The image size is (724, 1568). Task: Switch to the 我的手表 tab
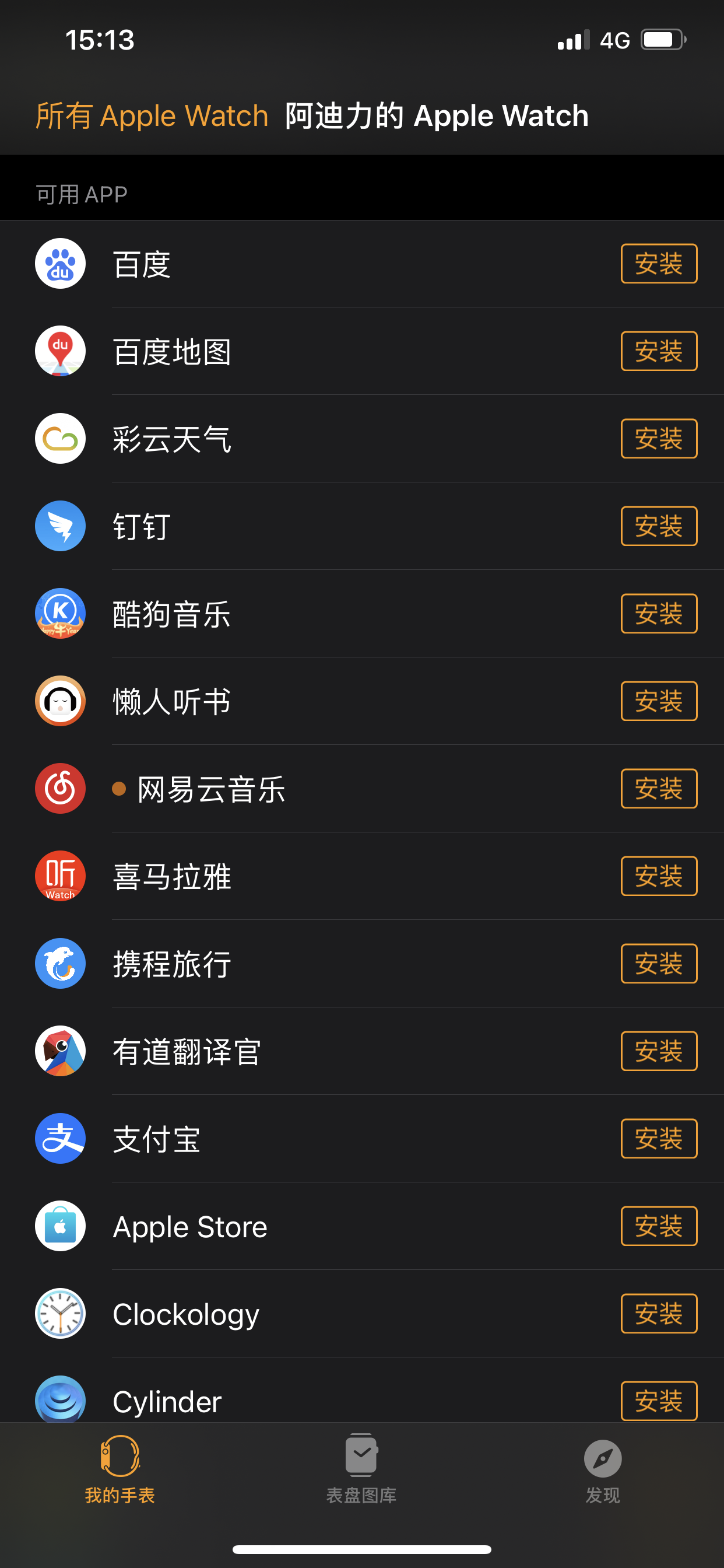tap(120, 1469)
